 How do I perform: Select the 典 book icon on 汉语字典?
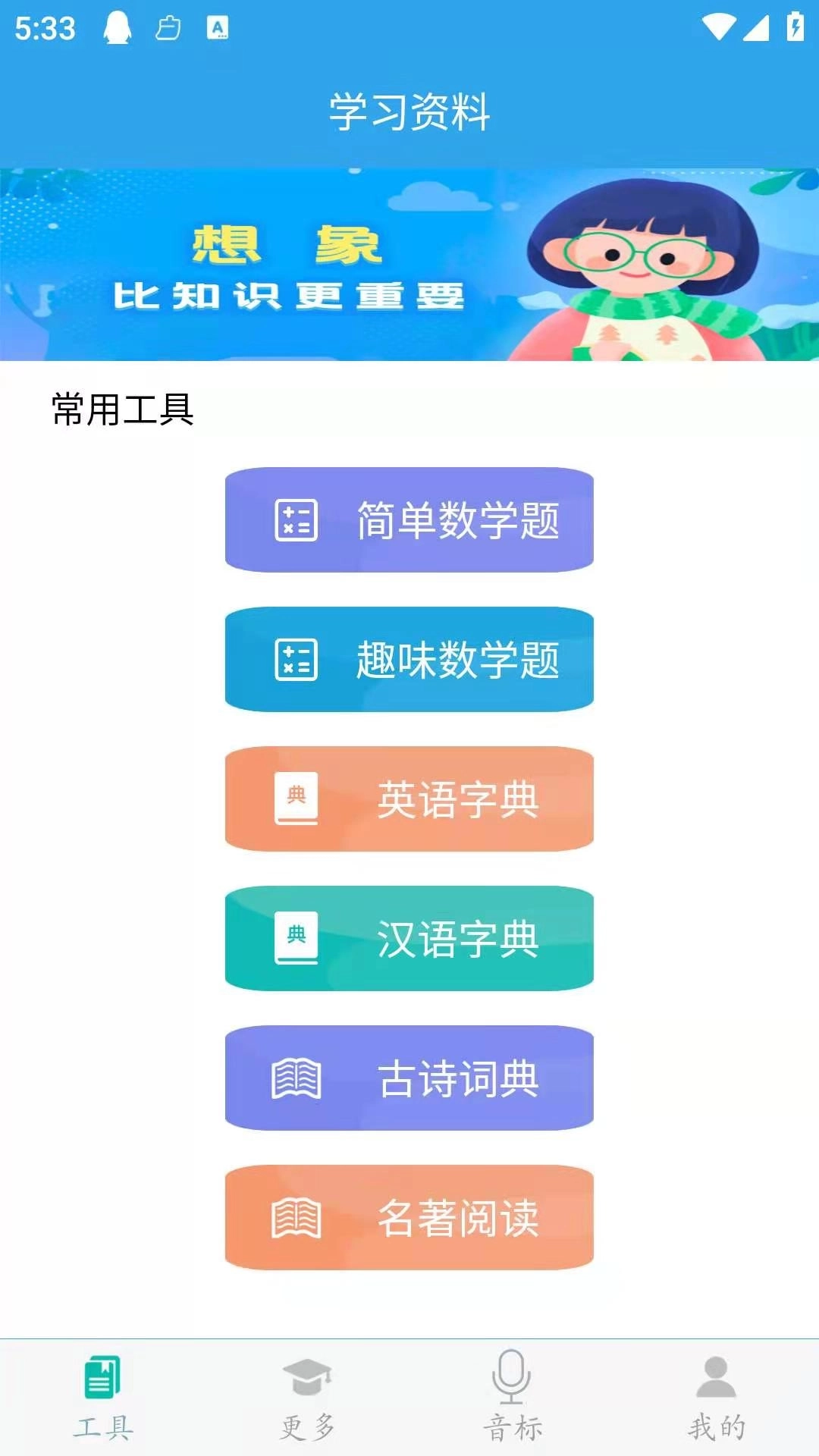tap(297, 938)
